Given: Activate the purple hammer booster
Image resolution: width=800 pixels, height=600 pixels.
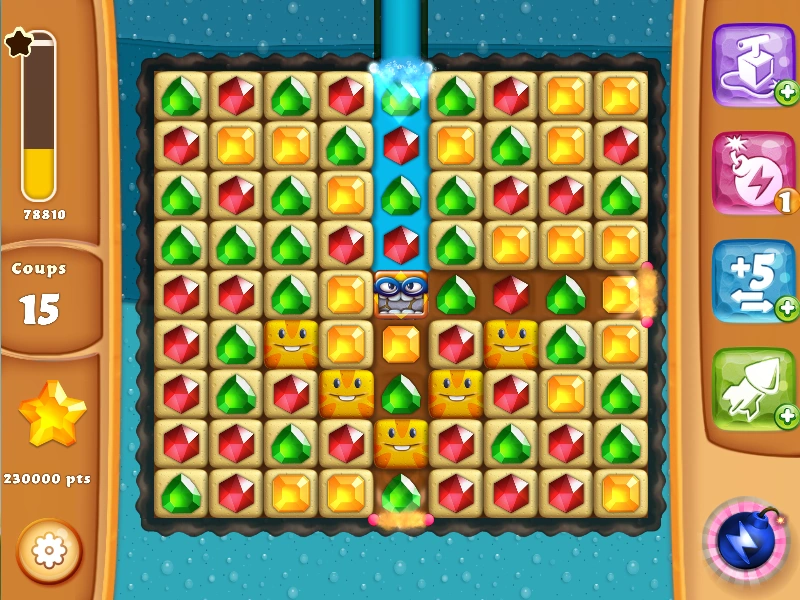Looking at the screenshot, I should tap(752, 64).
